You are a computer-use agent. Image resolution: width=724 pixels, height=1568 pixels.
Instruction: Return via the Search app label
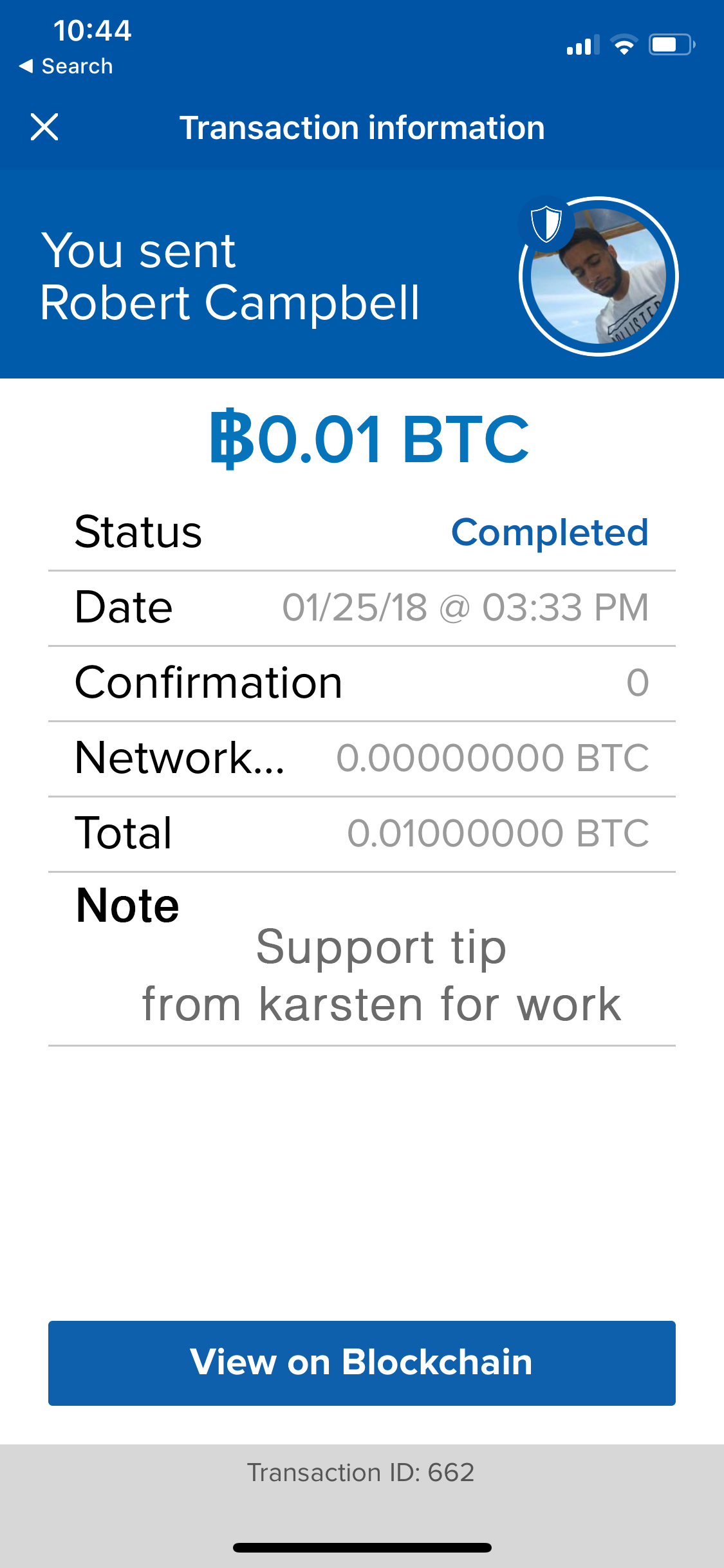(77, 65)
